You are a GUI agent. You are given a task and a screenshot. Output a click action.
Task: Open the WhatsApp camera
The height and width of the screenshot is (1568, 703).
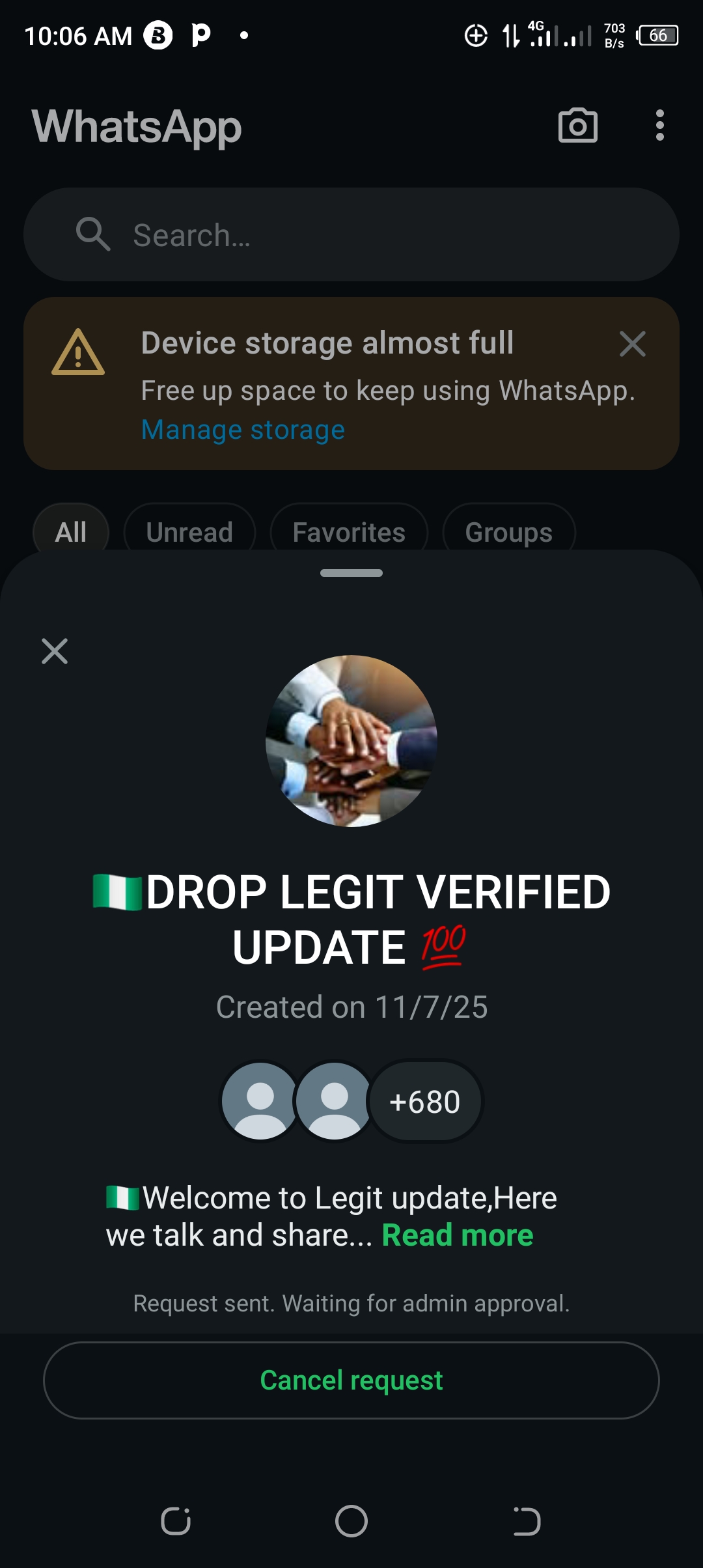coord(578,126)
